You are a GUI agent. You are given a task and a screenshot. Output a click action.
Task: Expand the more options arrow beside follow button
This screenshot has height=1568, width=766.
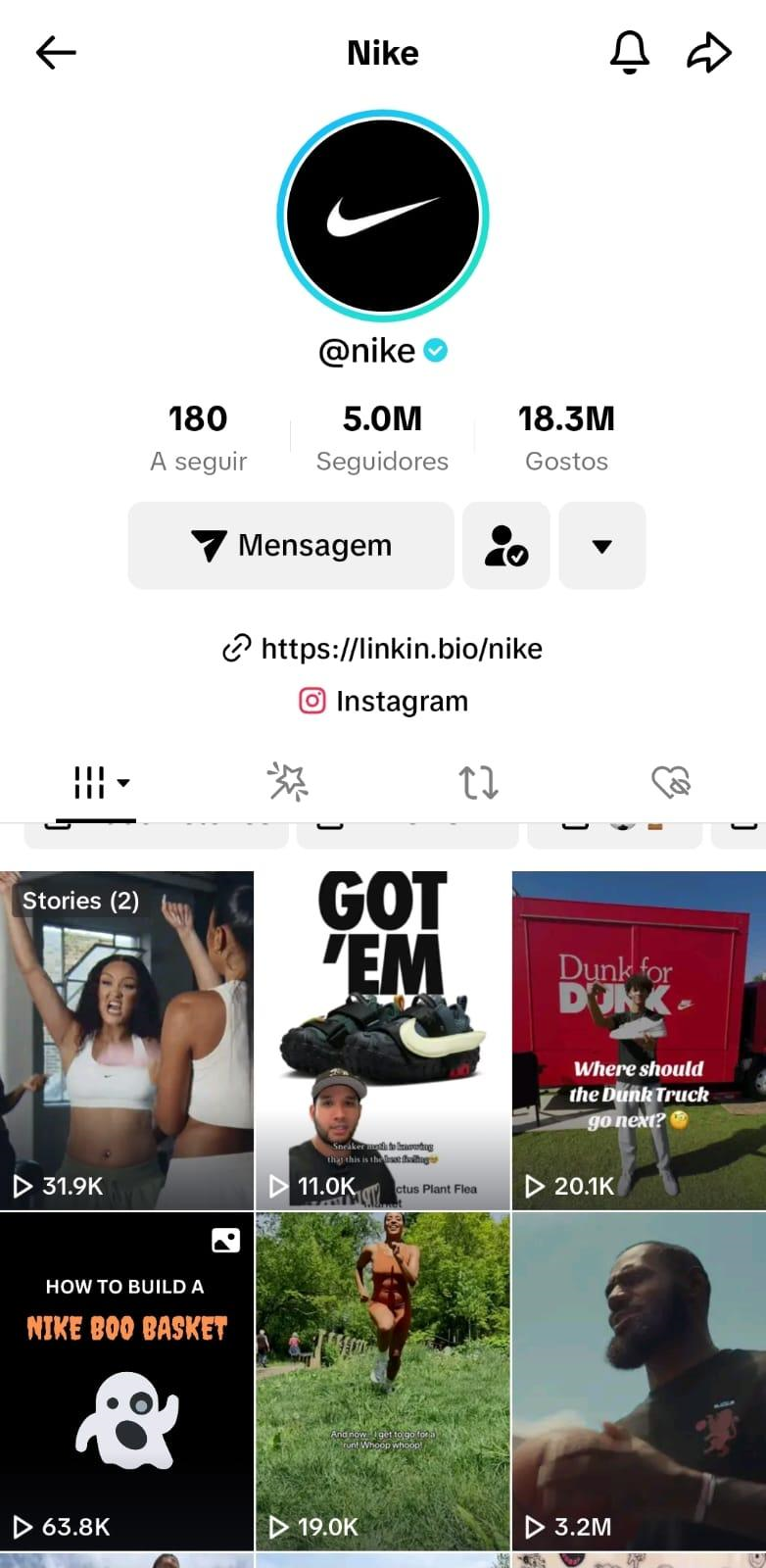point(601,546)
